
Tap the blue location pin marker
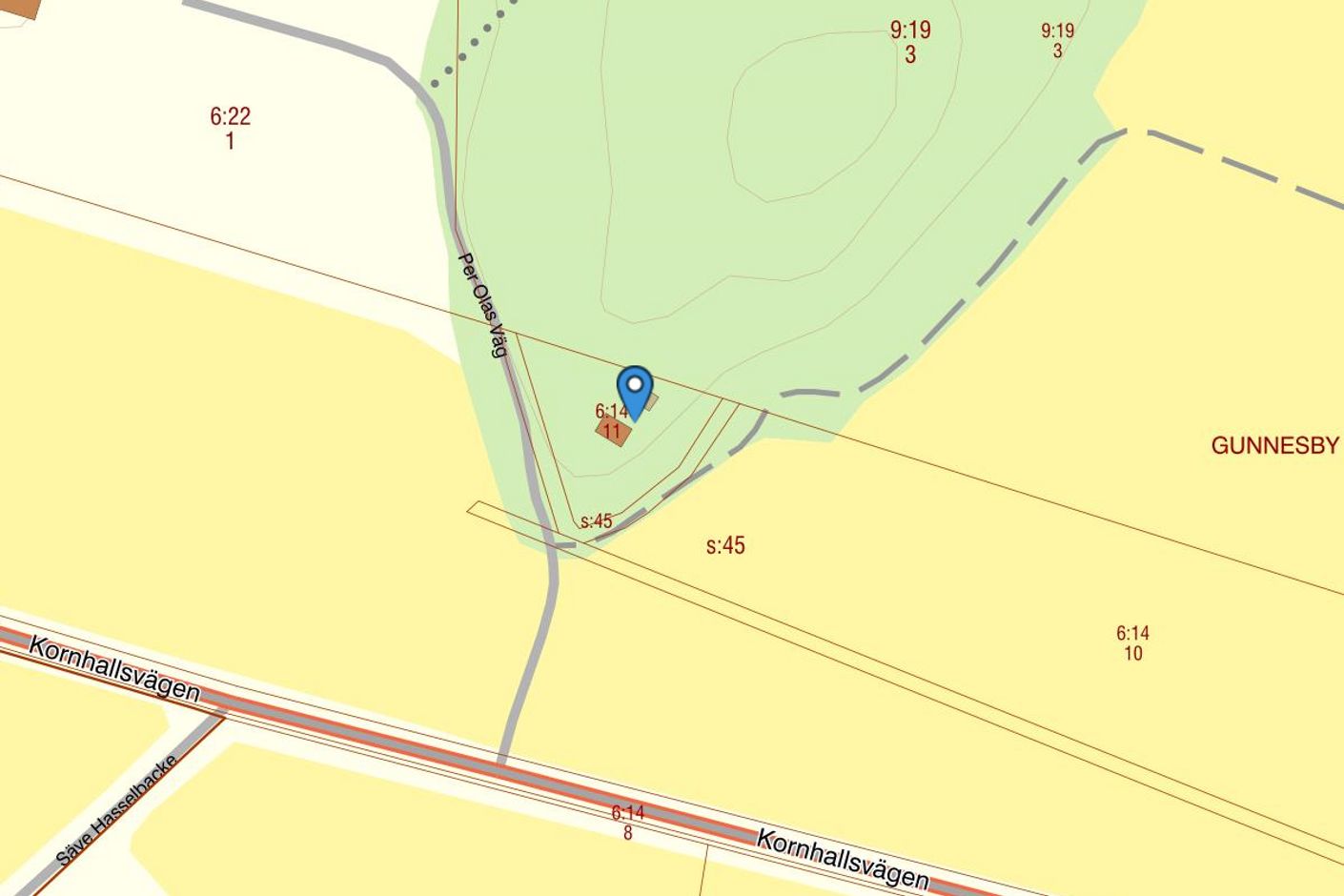[x=635, y=391]
